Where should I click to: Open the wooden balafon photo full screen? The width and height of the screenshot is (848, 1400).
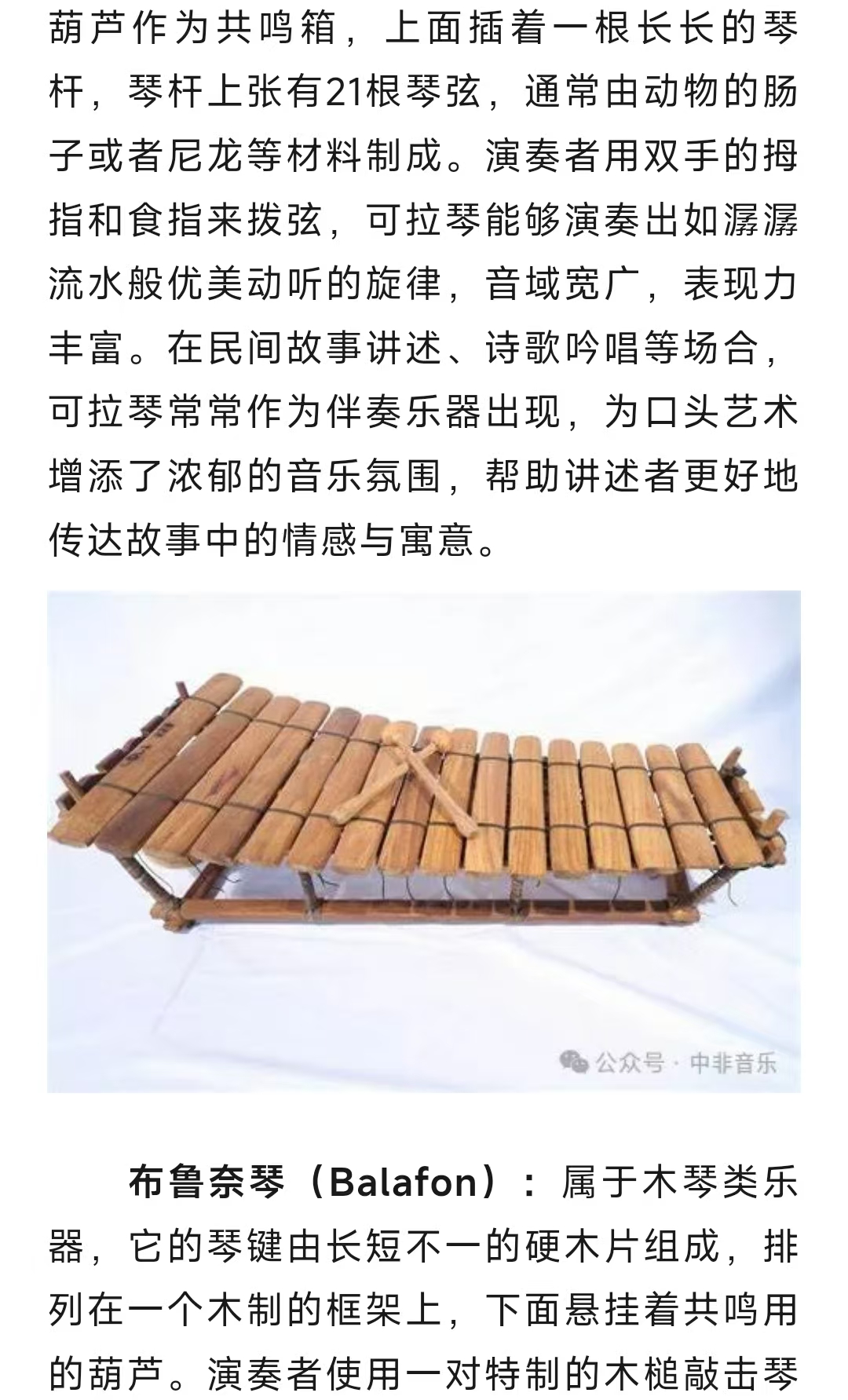(x=424, y=840)
